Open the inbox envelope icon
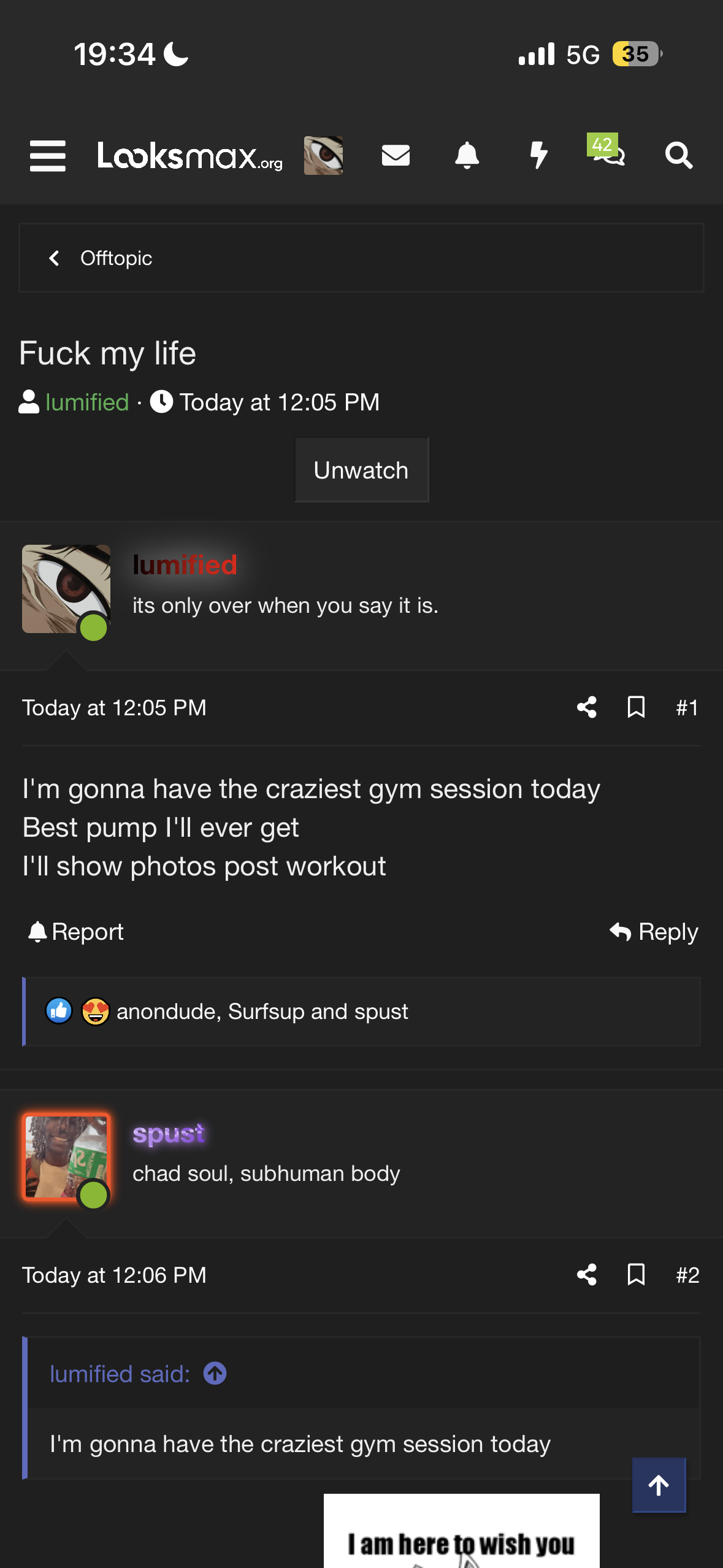The height and width of the screenshot is (1568, 723). tap(396, 155)
